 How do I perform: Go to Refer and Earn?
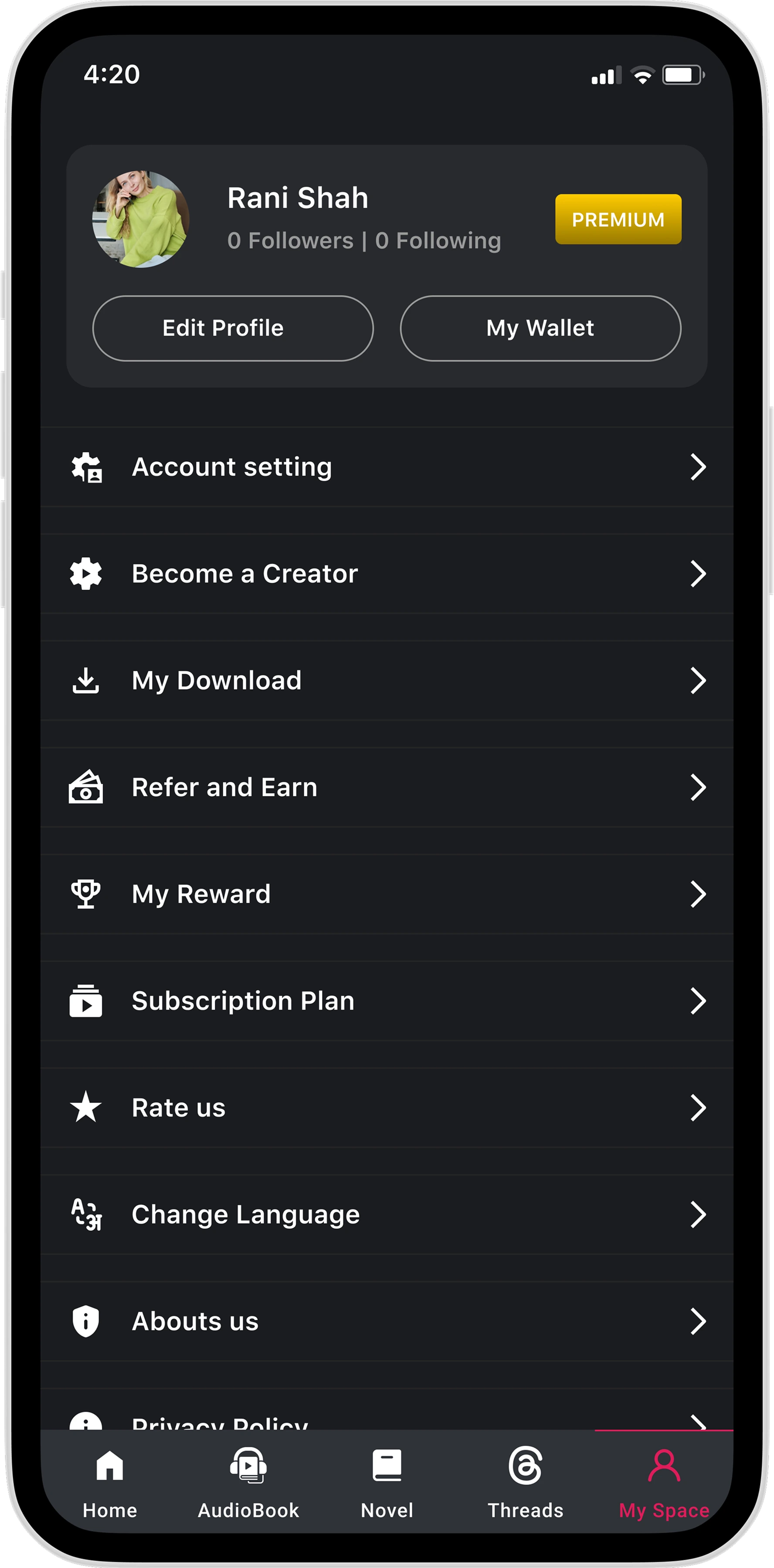[x=387, y=787]
